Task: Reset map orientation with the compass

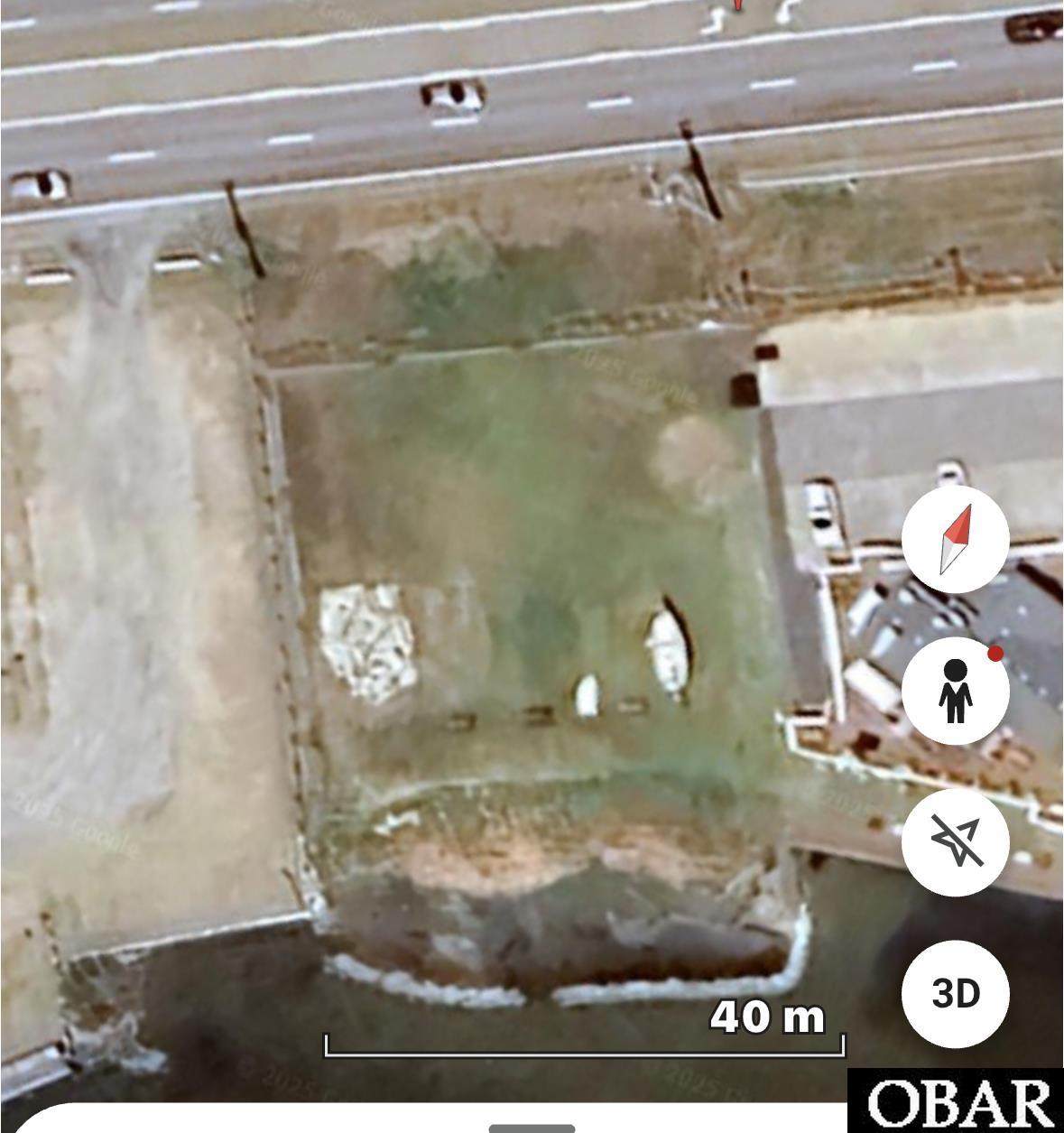Action: (x=955, y=539)
